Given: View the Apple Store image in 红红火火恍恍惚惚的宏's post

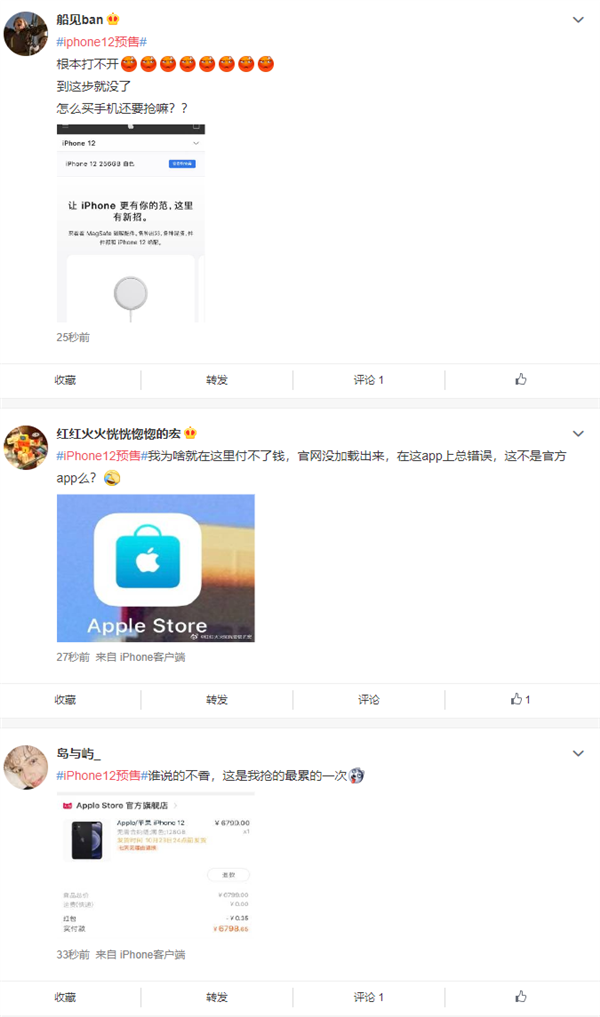Looking at the screenshot, I should pos(155,568).
